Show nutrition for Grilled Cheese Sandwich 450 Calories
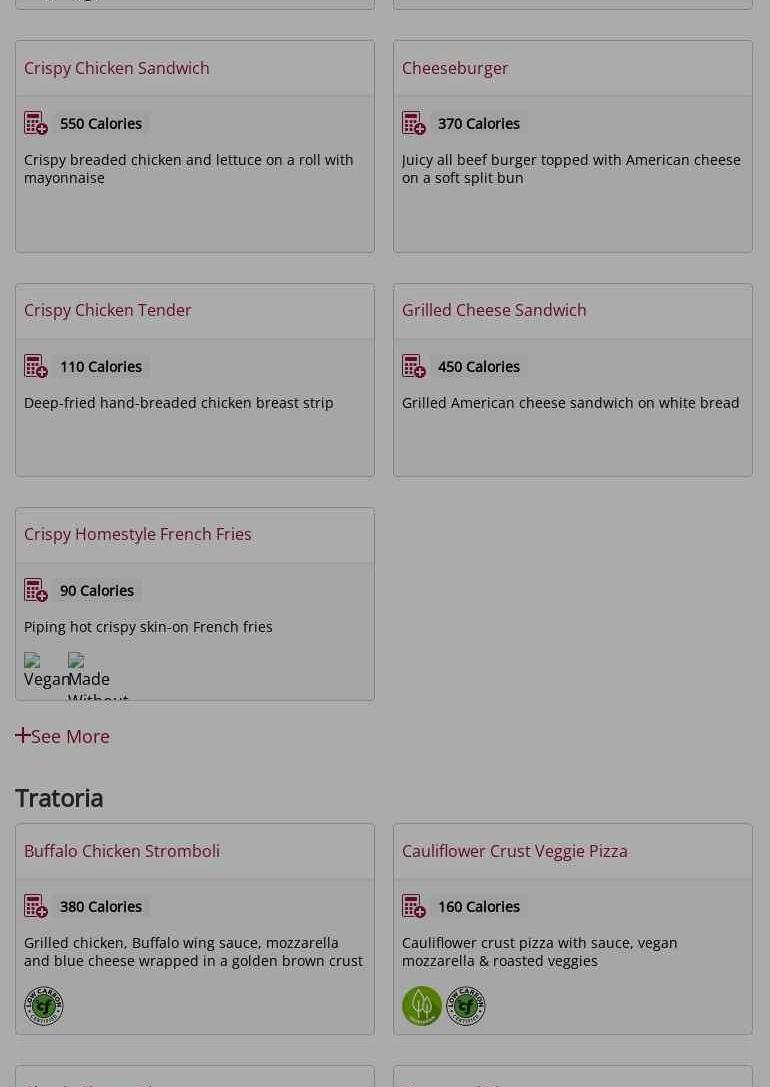This screenshot has height=1087, width=770. [414, 366]
